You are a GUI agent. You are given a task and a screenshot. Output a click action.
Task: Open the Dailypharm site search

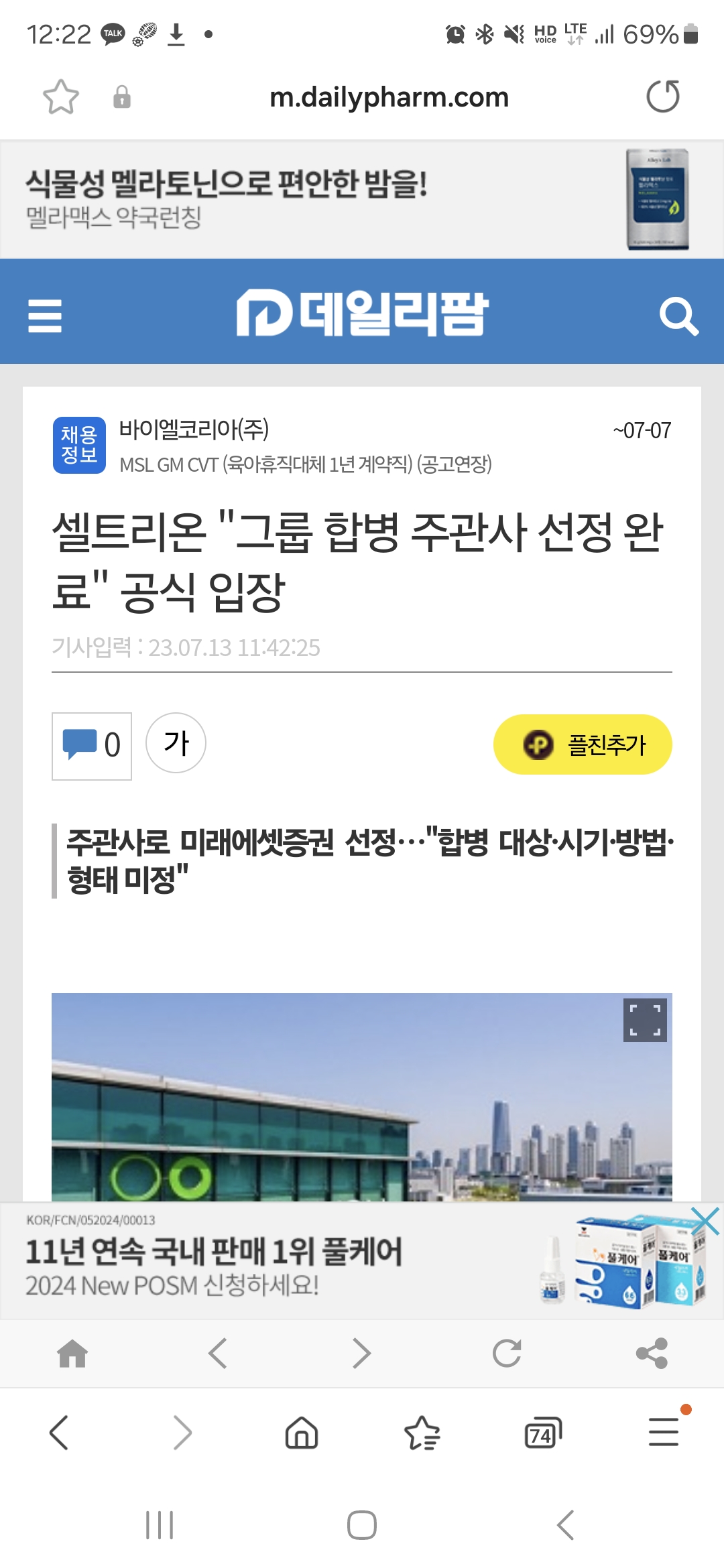678,316
